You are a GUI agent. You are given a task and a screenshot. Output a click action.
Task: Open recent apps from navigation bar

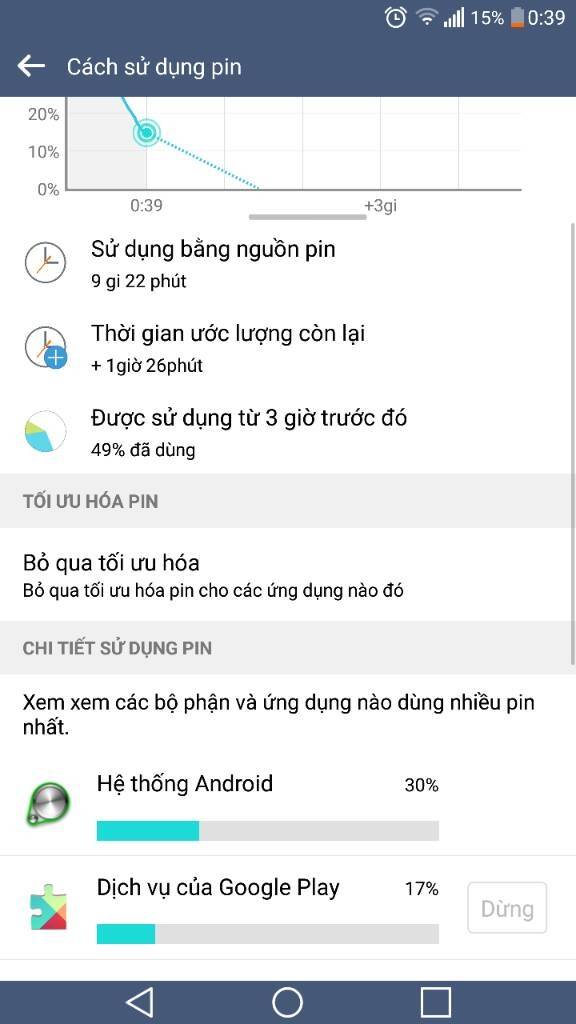click(x=436, y=1002)
